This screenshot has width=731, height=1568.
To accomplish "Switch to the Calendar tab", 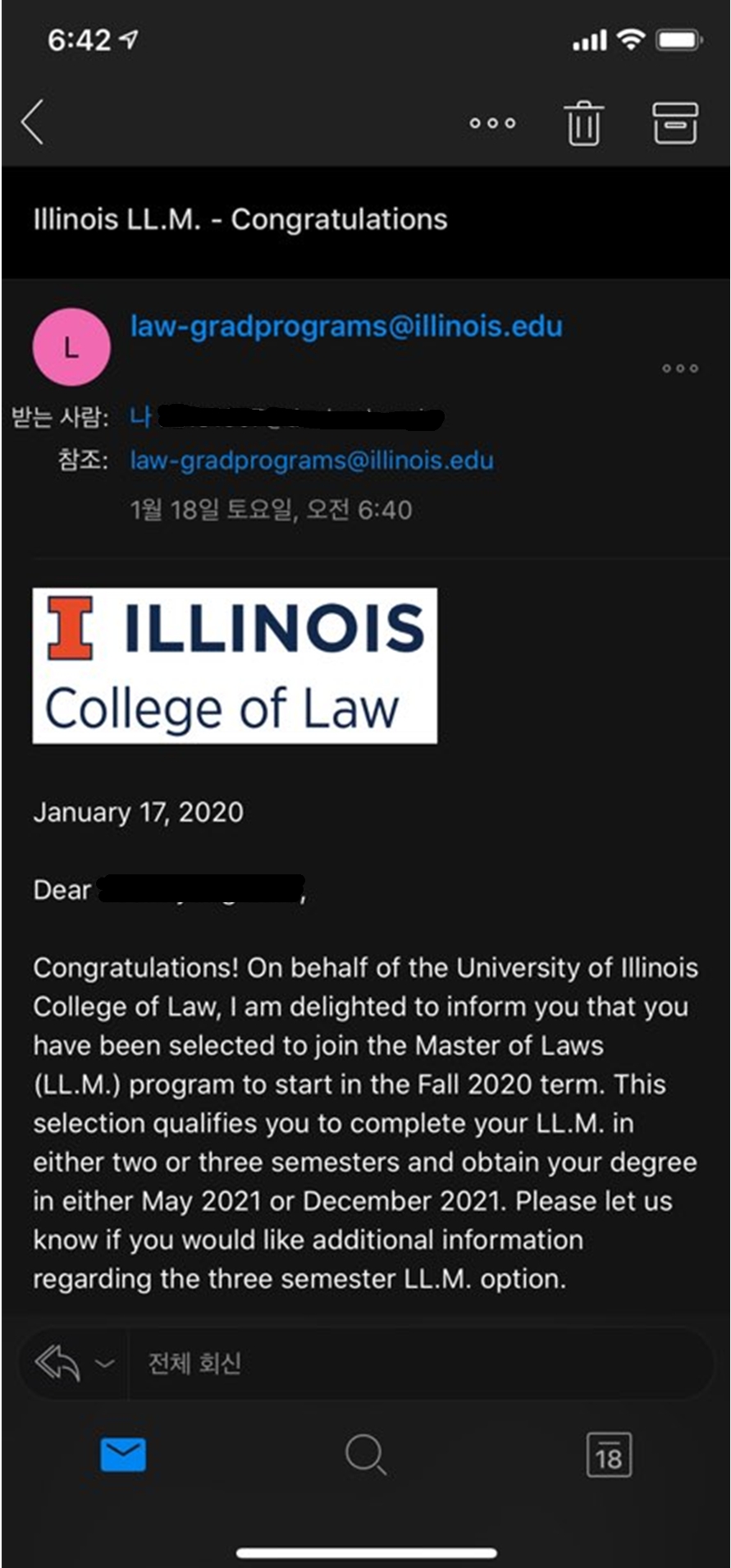I will 609,1455.
